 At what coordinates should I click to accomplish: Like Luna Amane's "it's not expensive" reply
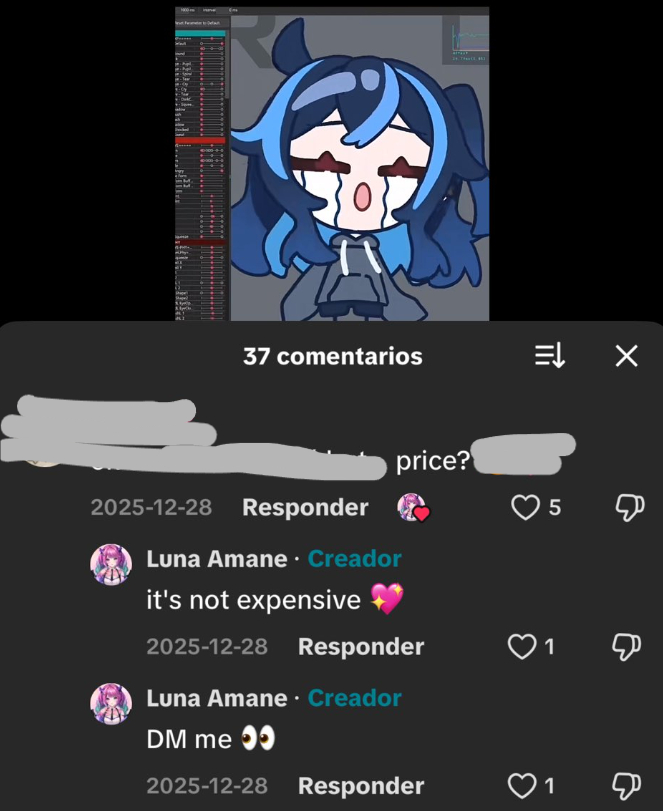[x=522, y=647]
